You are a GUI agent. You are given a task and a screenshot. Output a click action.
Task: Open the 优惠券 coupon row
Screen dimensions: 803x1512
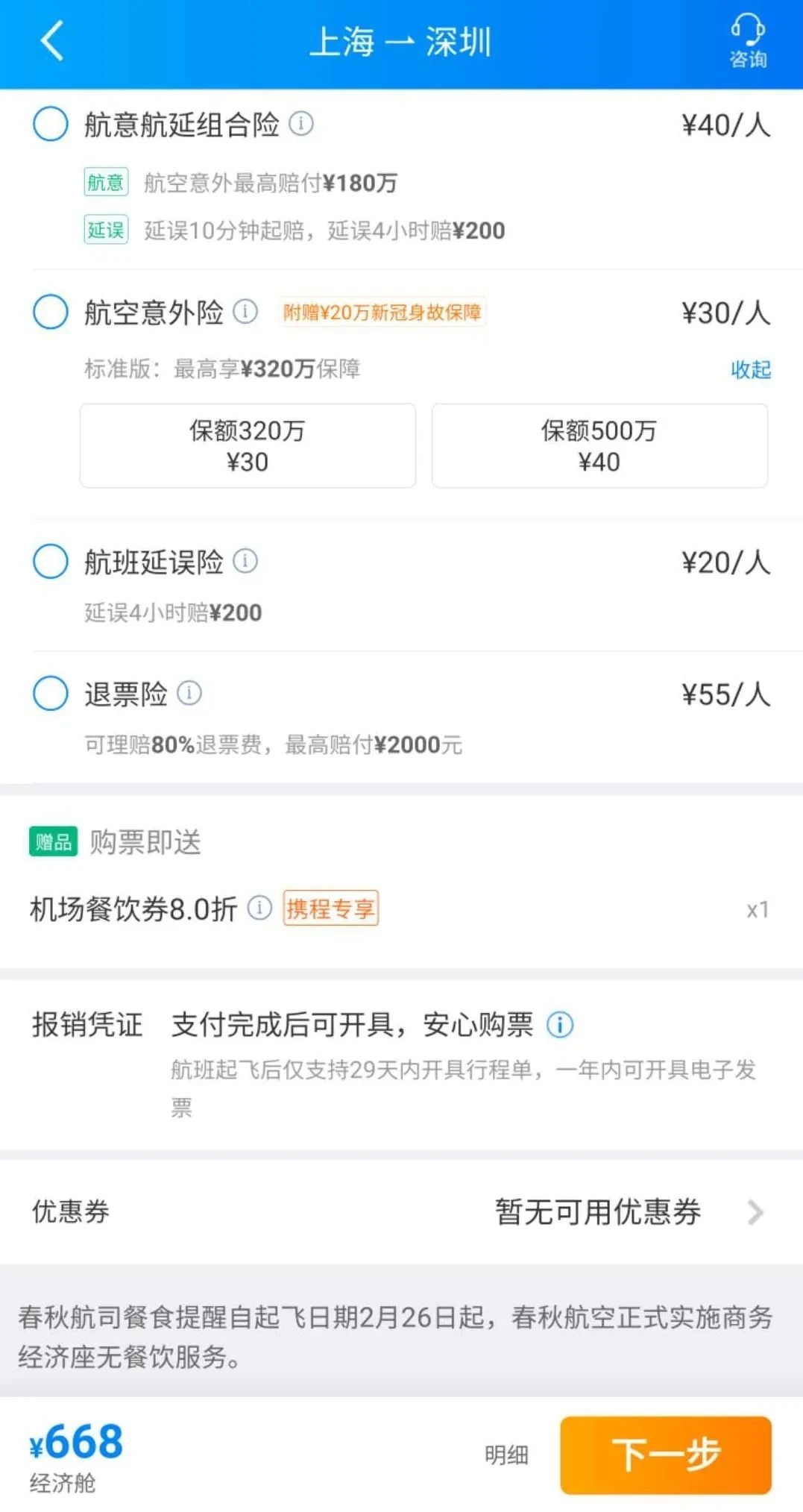pyautogui.click(x=401, y=1211)
